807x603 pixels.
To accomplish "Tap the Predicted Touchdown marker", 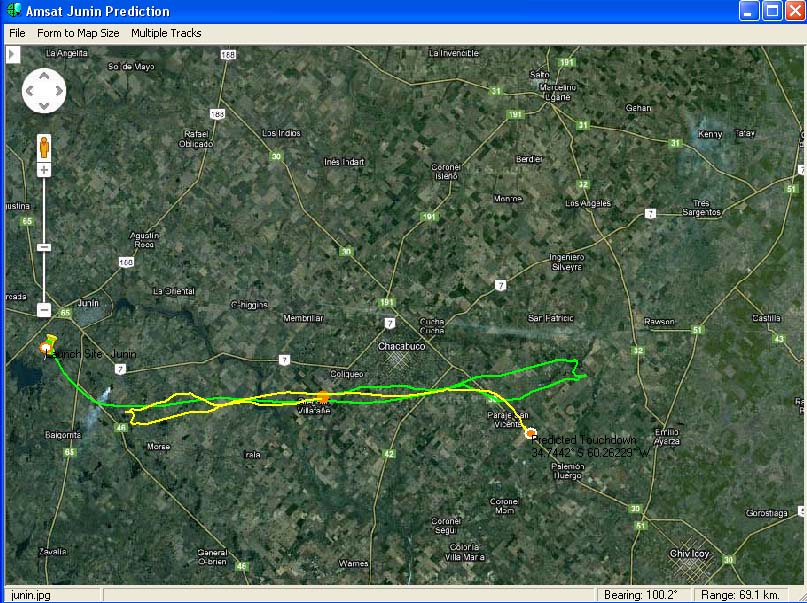I will point(530,432).
